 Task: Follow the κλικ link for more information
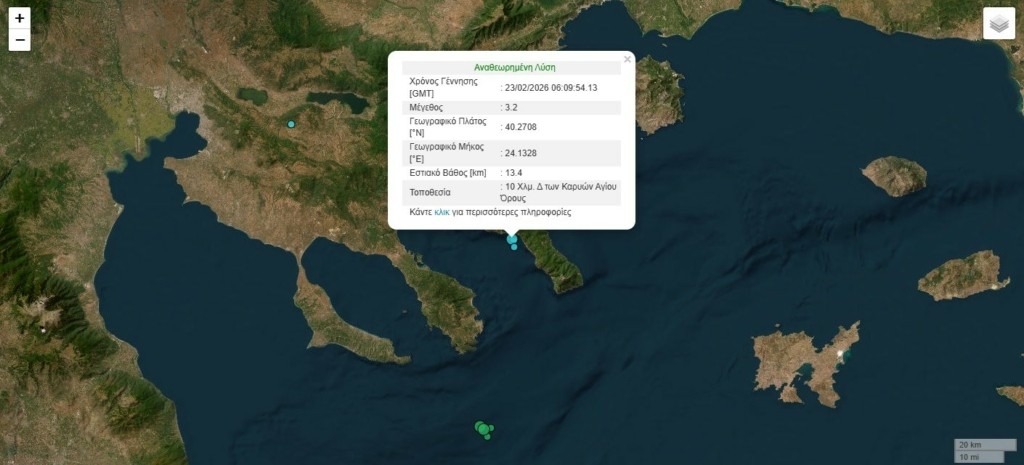(x=441, y=213)
